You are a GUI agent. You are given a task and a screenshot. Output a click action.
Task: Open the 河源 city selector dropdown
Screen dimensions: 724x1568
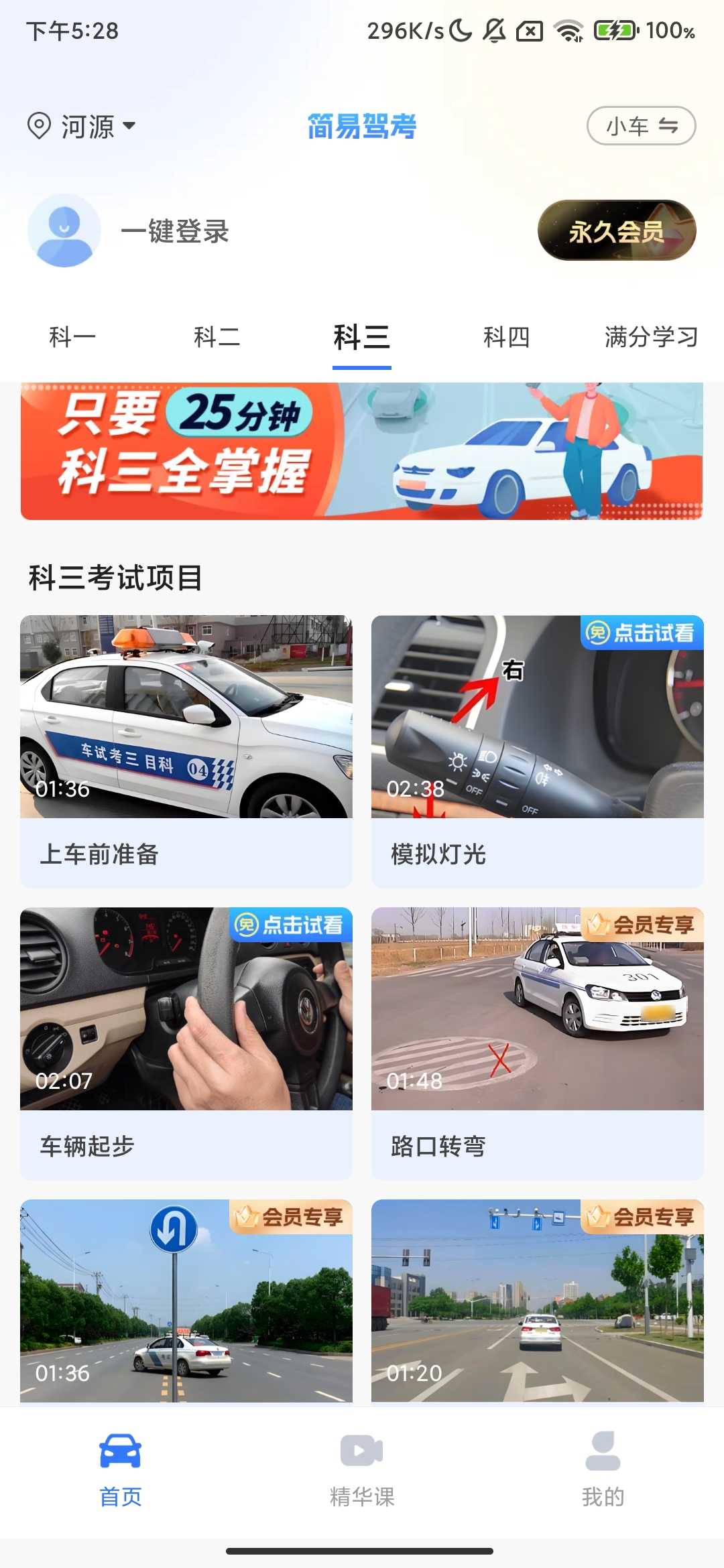(82, 126)
